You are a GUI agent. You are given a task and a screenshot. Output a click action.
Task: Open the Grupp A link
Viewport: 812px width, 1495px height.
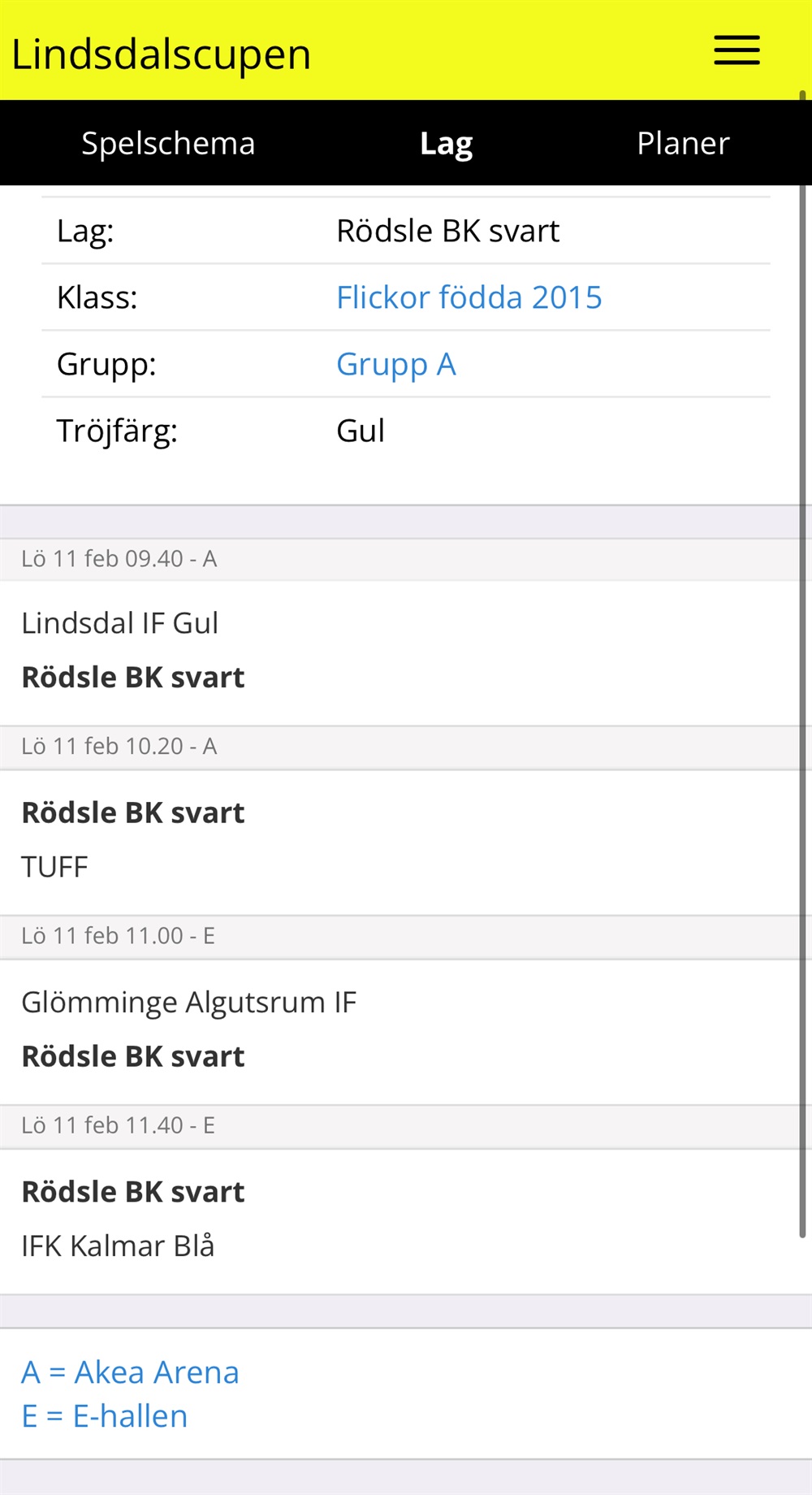click(395, 364)
